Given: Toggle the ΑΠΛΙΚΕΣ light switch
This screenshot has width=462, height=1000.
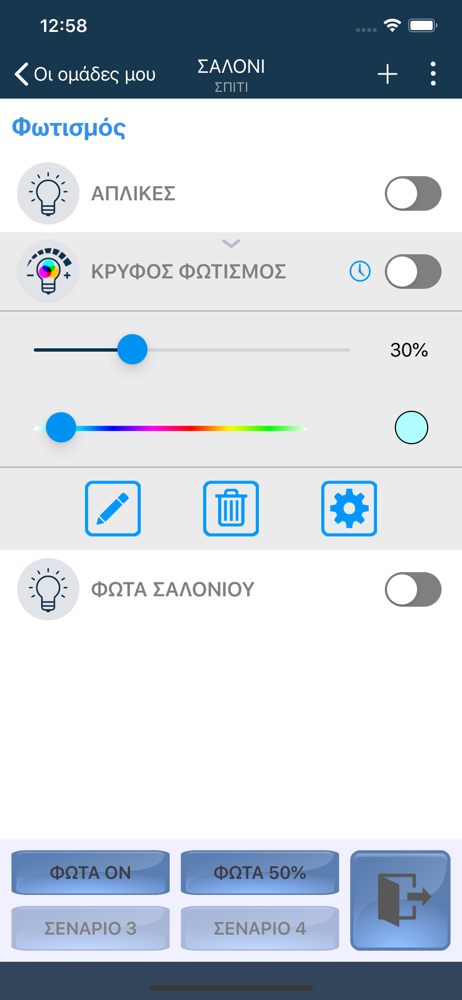Looking at the screenshot, I should (413, 193).
